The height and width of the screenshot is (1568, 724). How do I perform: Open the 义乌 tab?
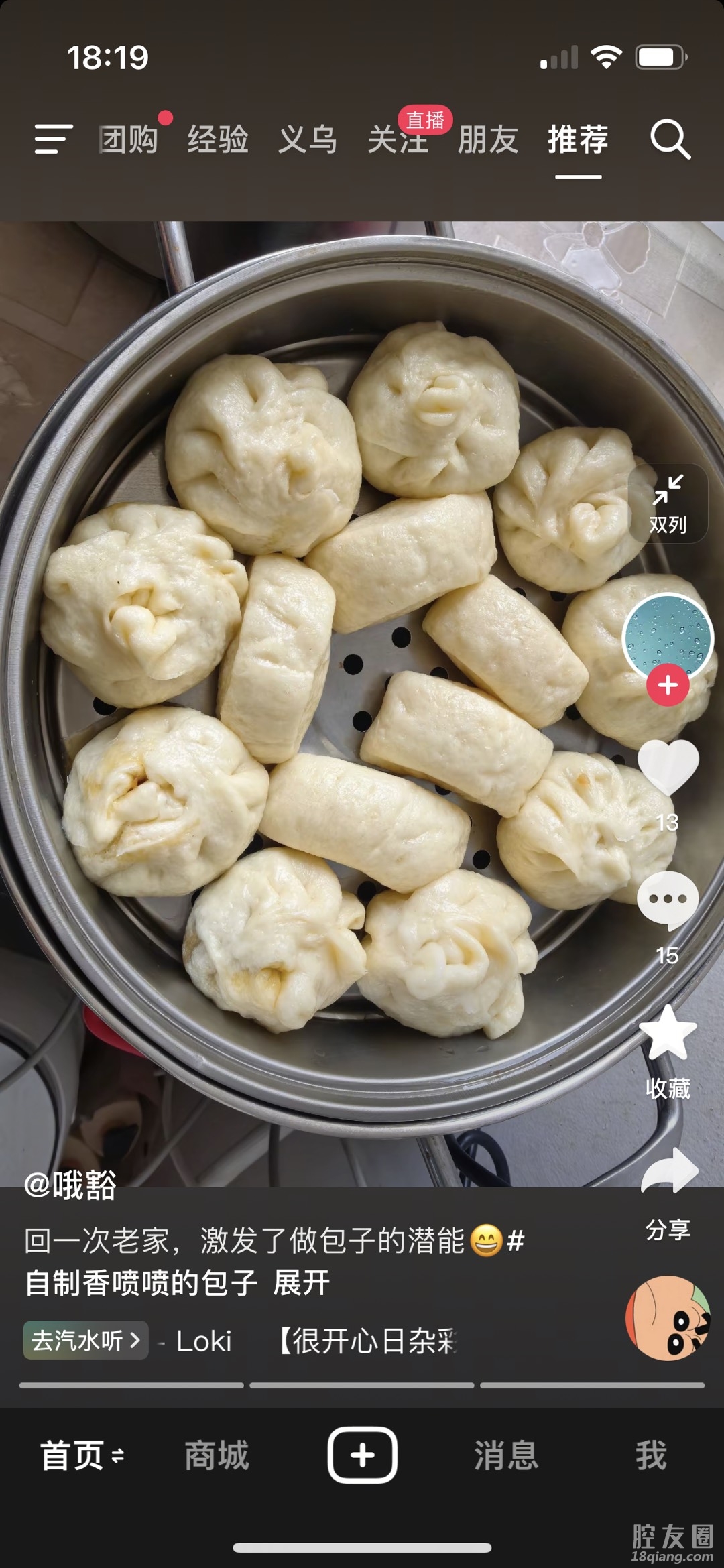pyautogui.click(x=308, y=140)
